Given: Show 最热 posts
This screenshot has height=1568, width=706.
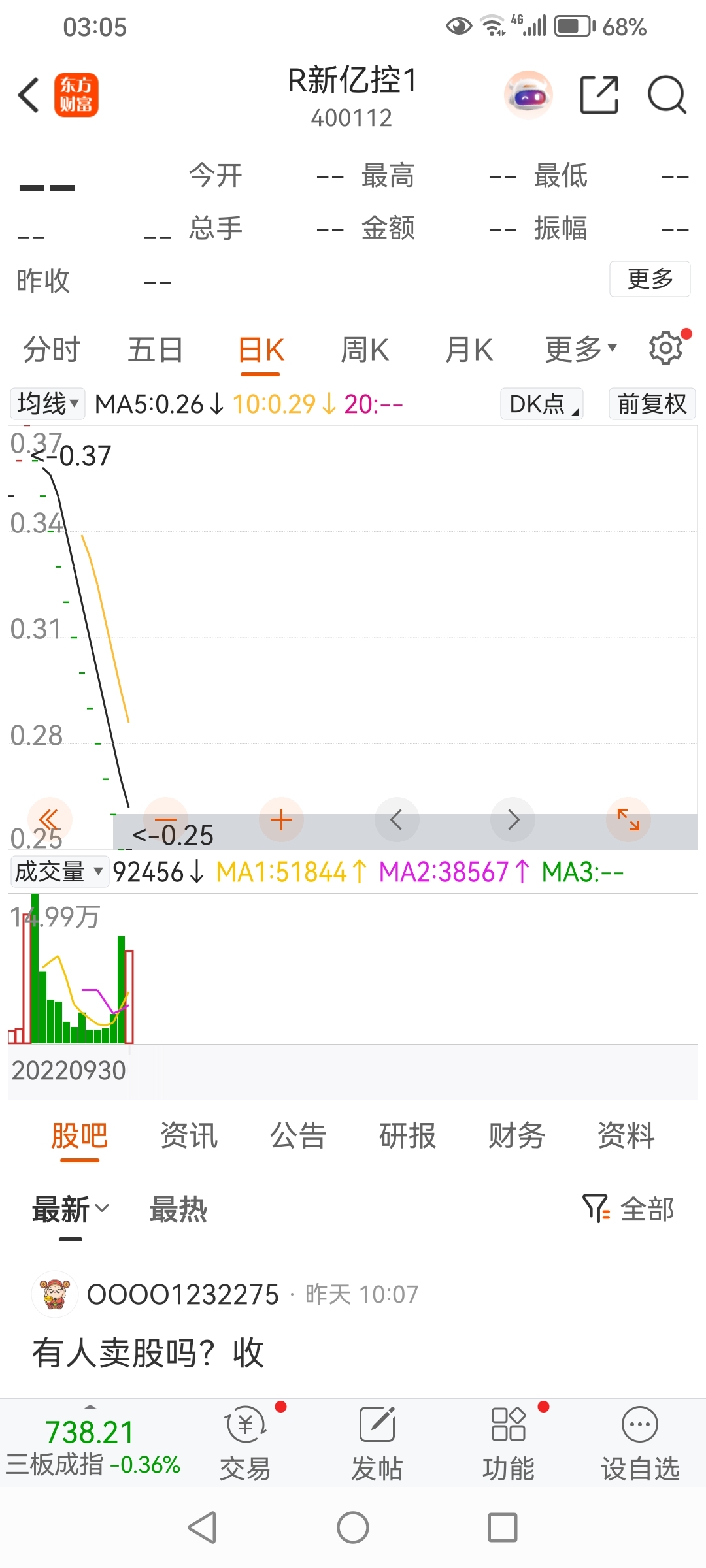Looking at the screenshot, I should coord(178,1209).
